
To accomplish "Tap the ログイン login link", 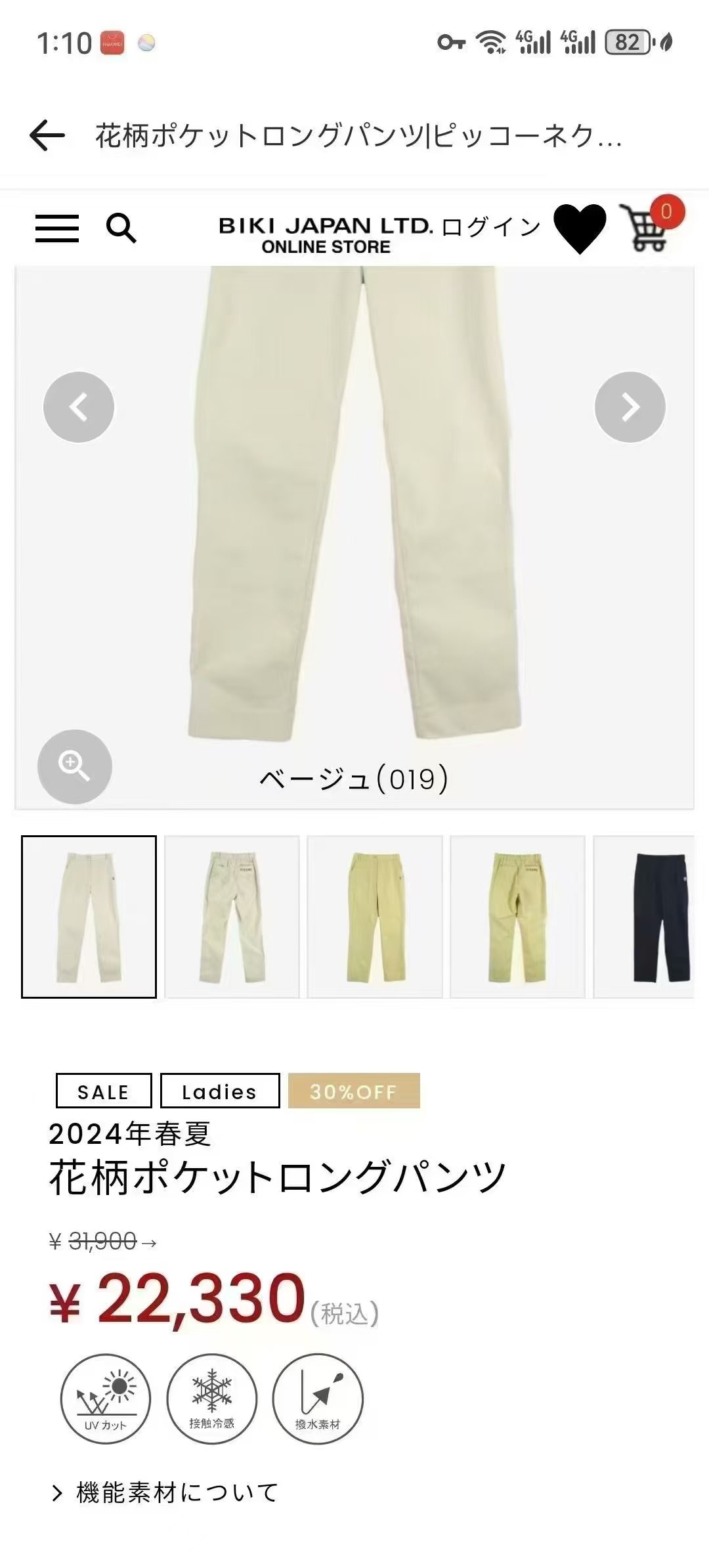I will [491, 227].
